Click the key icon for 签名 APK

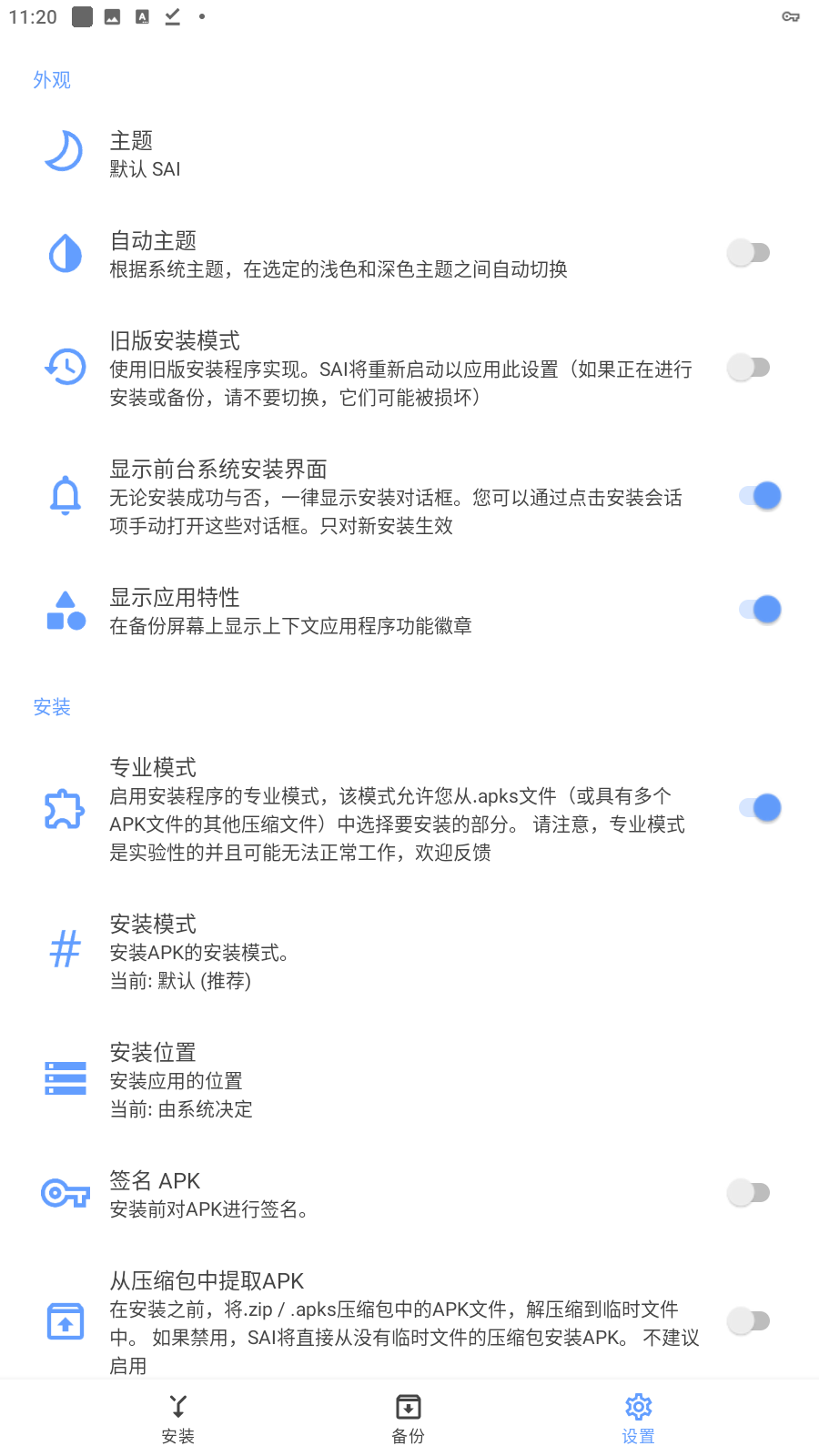[x=64, y=1193]
